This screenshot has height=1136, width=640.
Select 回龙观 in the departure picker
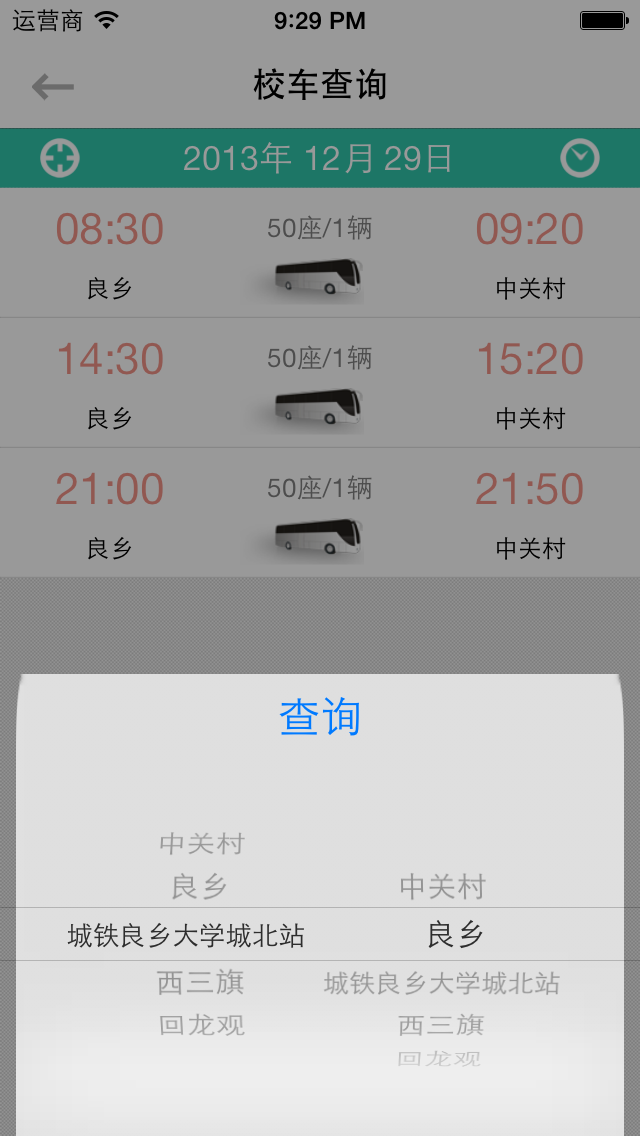pos(201,1025)
